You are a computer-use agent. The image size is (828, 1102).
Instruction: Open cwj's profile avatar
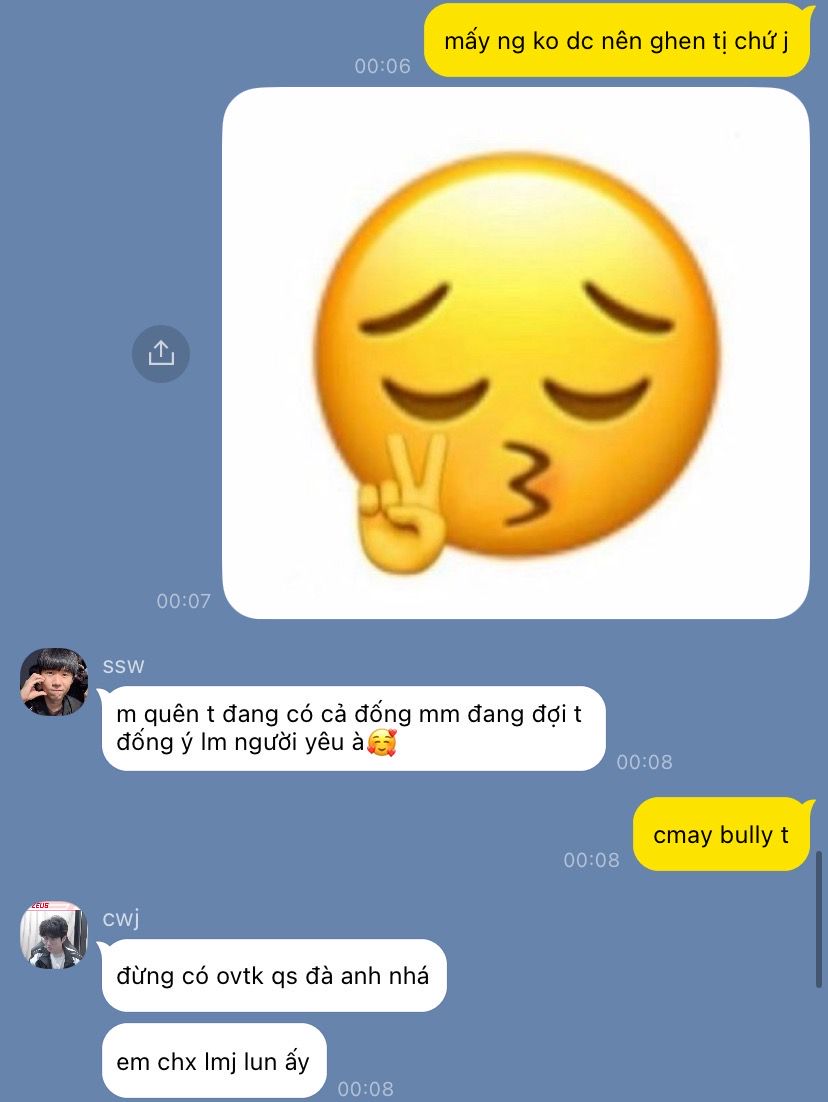coord(54,935)
